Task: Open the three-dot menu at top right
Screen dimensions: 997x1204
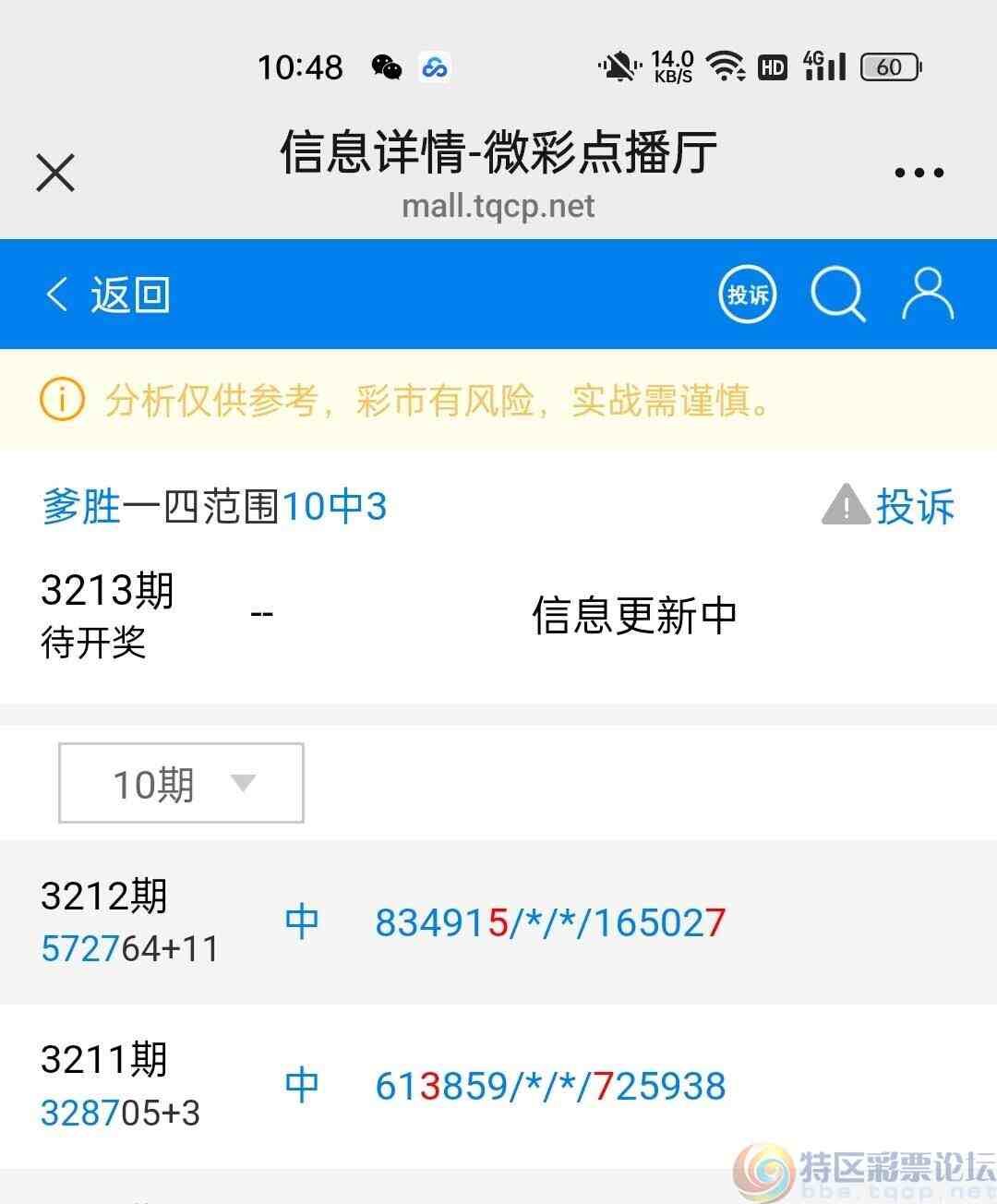Action: click(918, 172)
